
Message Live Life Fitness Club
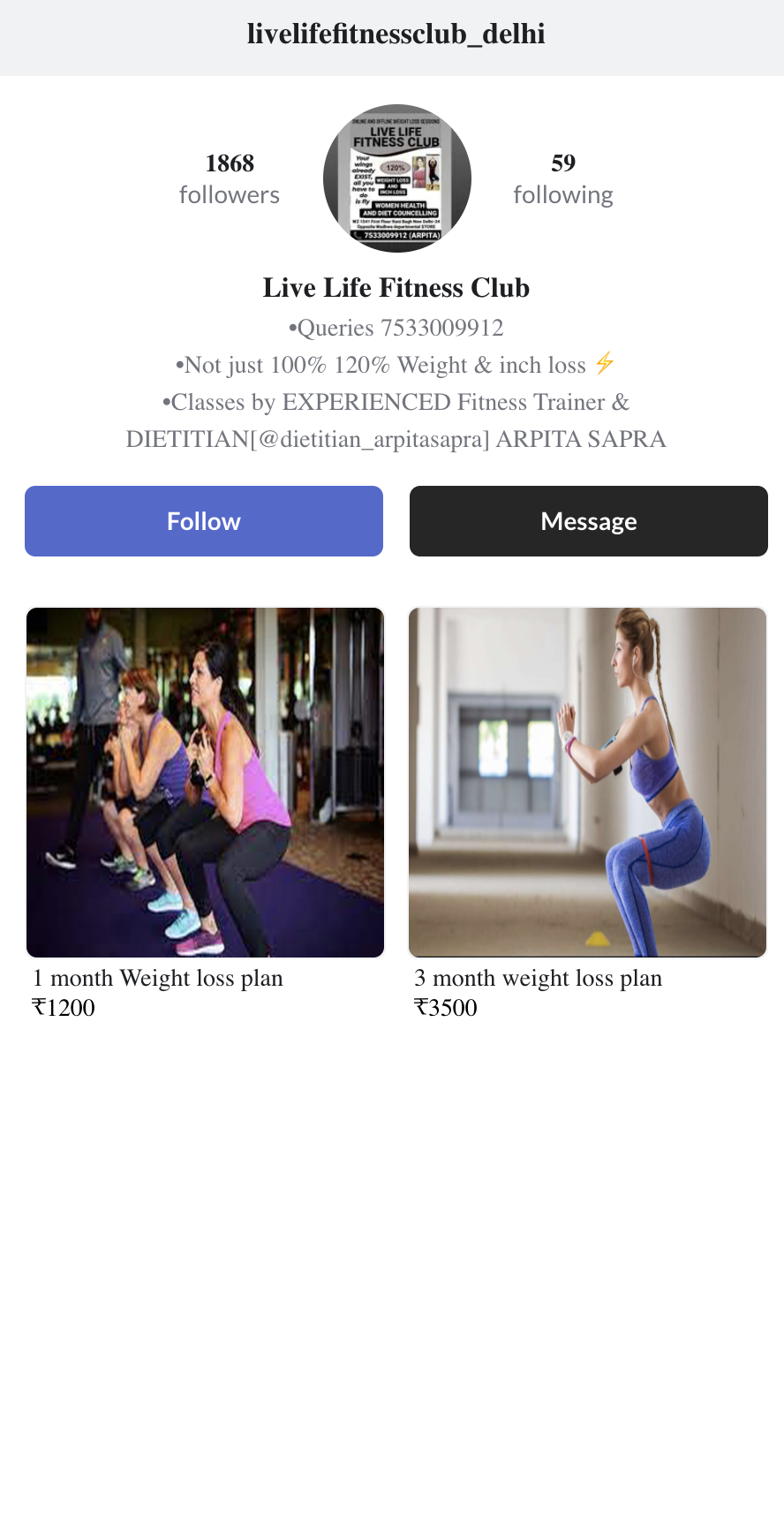[x=588, y=521]
